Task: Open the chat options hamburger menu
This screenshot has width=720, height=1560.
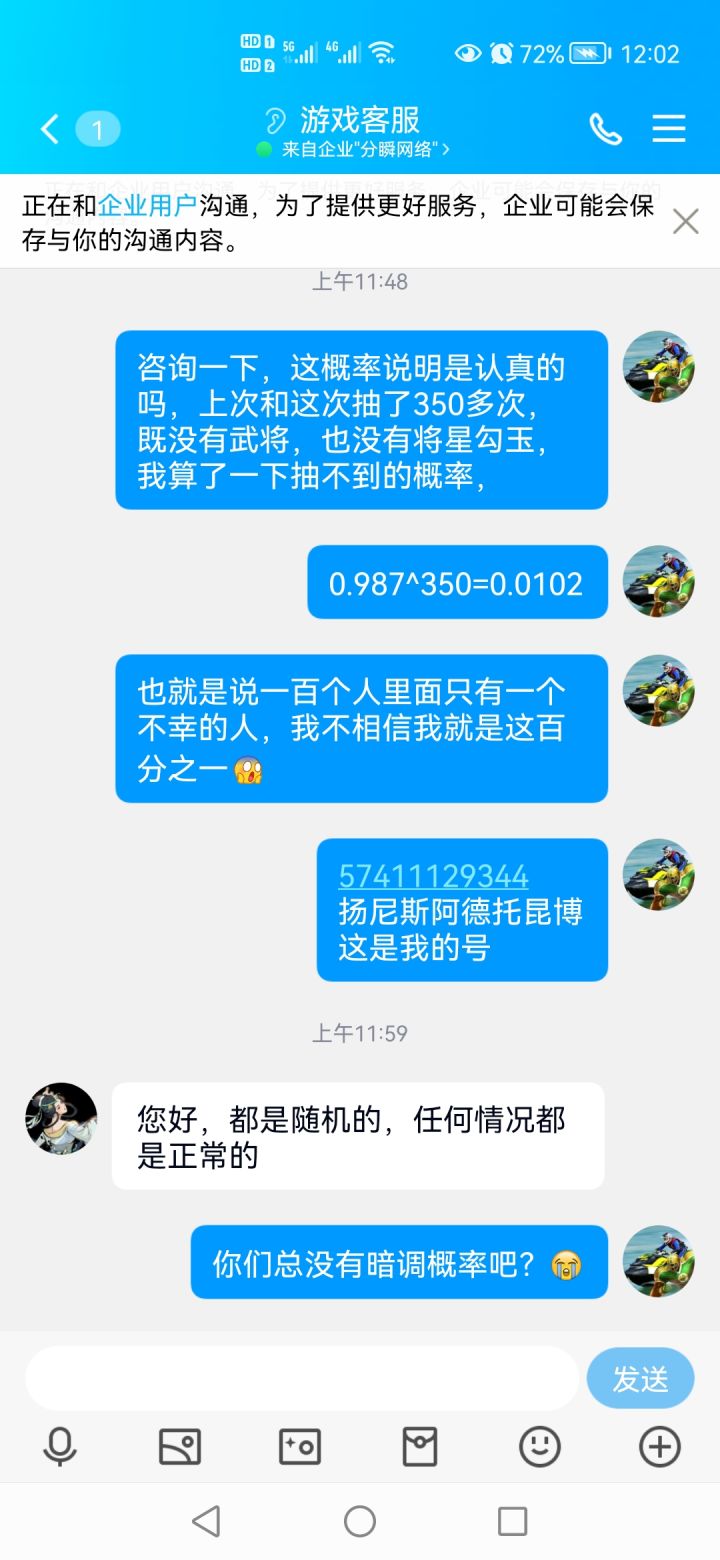Action: point(668,129)
